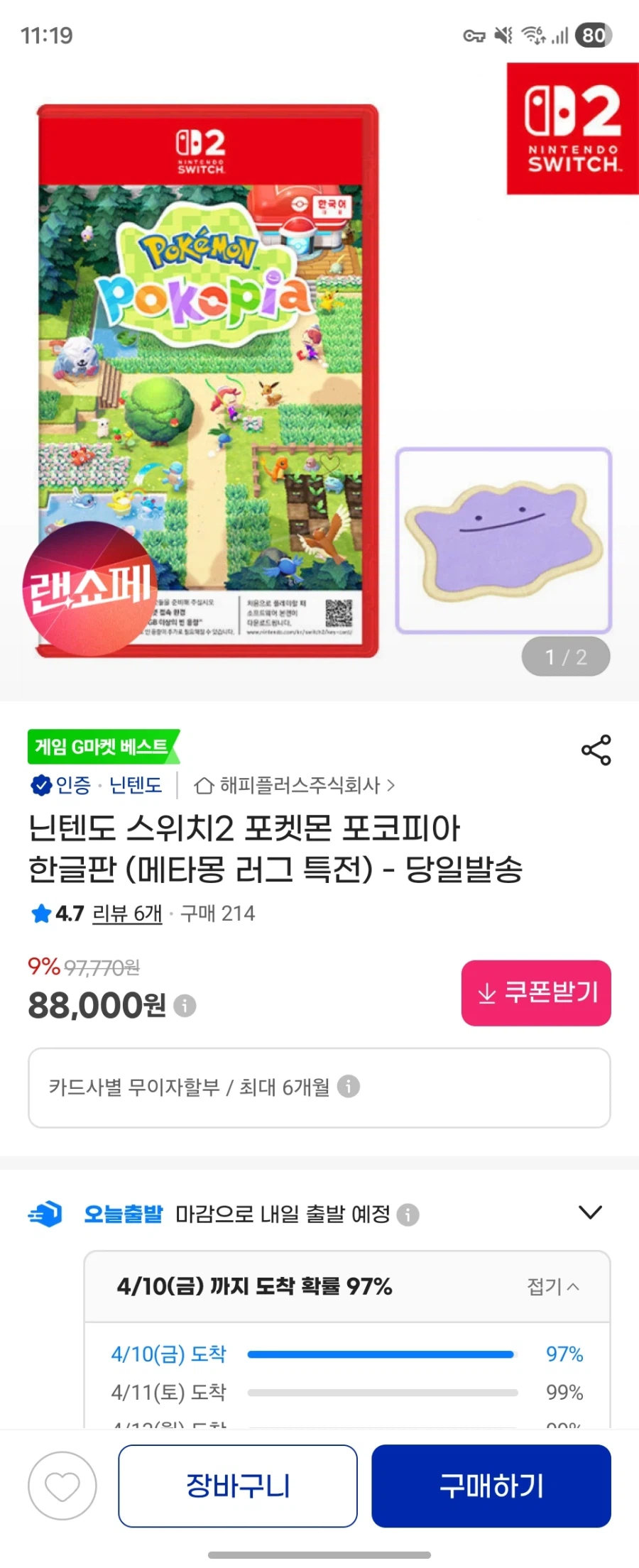Tap the share icon to share this product
This screenshot has height=1568, width=639.
(x=595, y=750)
